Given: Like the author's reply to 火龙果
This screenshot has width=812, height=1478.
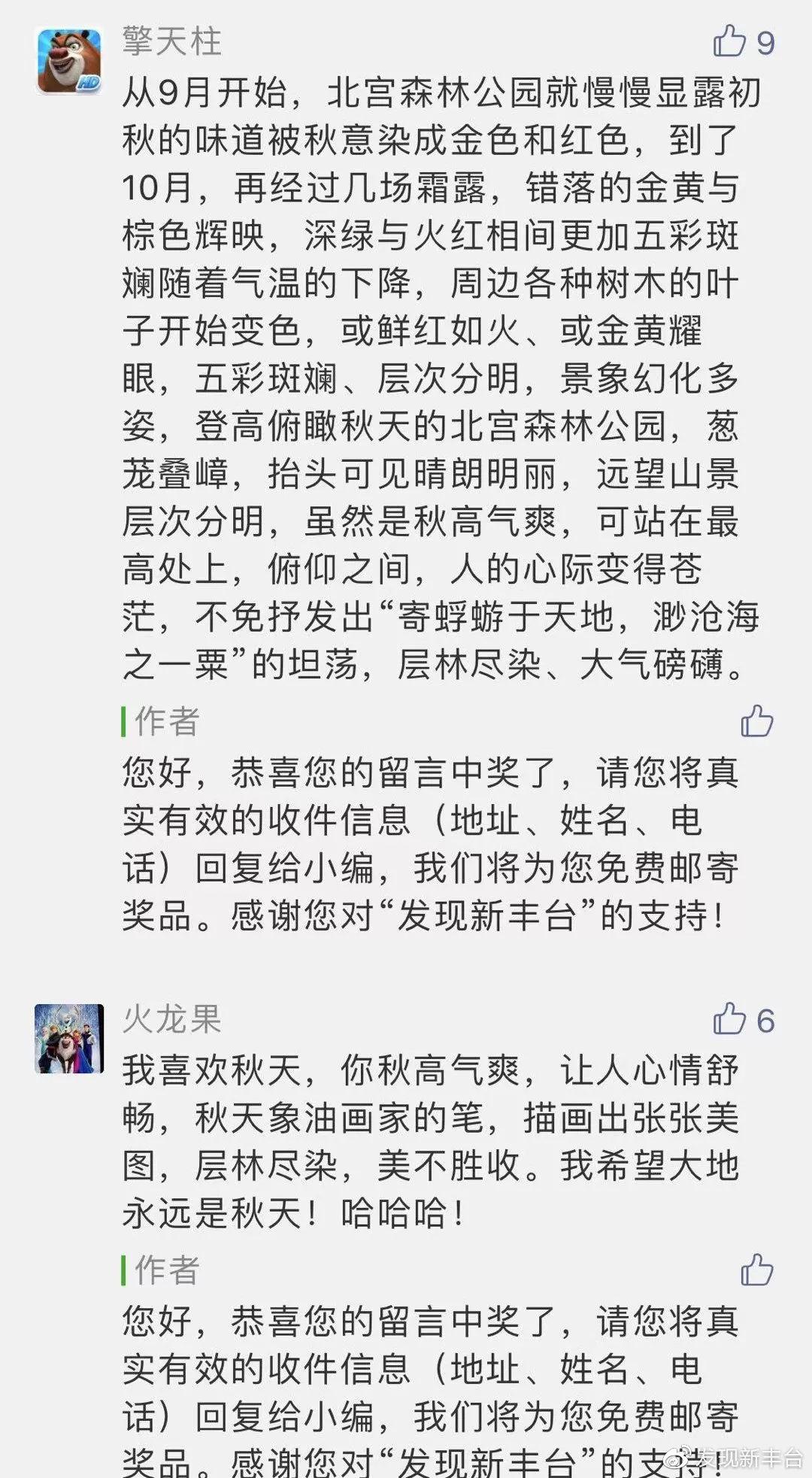Looking at the screenshot, I should pos(756,1269).
